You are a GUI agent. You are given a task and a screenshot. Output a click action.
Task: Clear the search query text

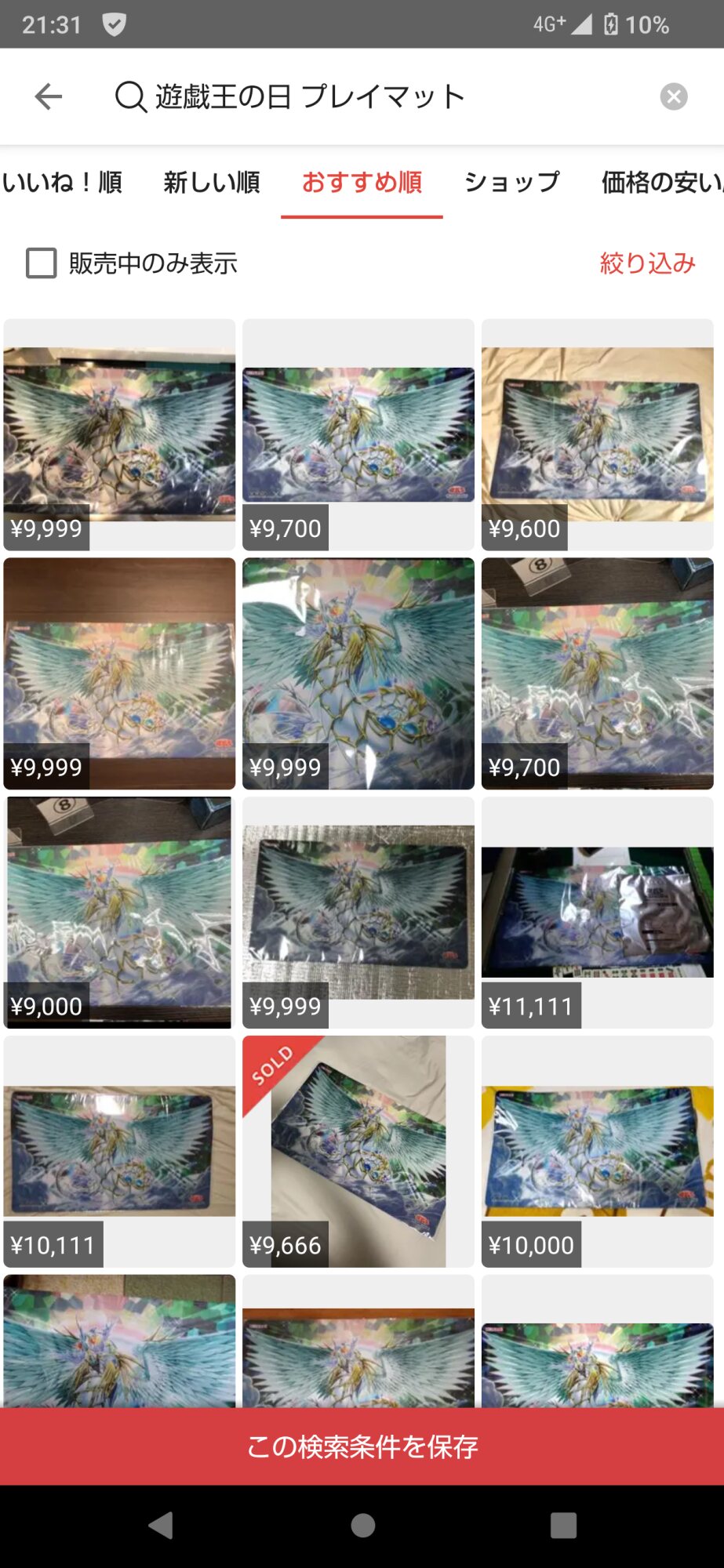coord(673,96)
